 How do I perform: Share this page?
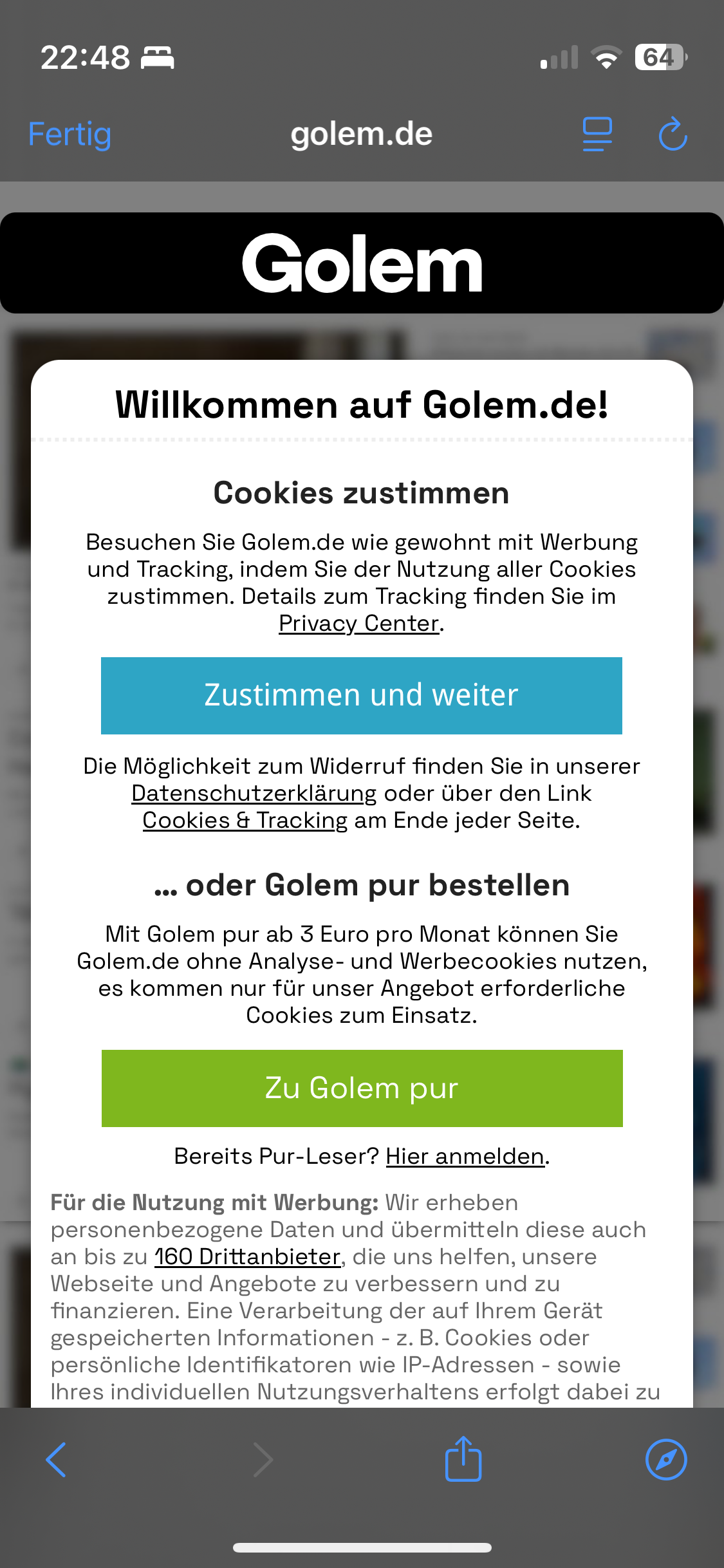(x=463, y=1459)
